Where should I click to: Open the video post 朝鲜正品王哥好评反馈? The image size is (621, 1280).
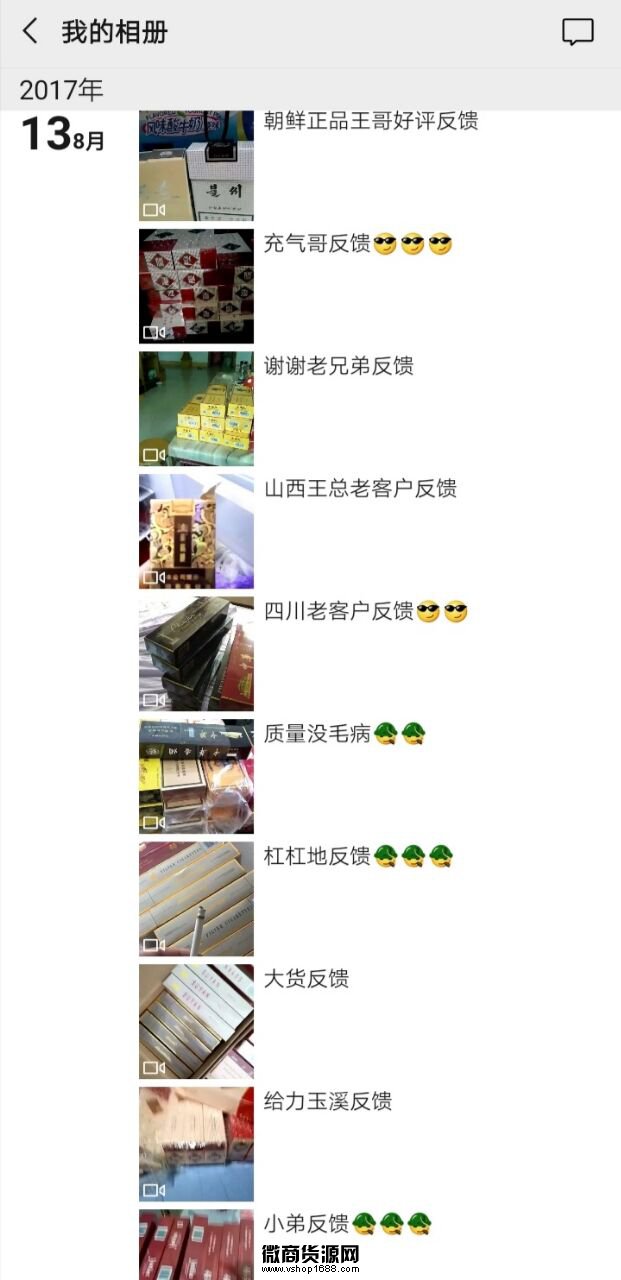pyautogui.click(x=196, y=165)
